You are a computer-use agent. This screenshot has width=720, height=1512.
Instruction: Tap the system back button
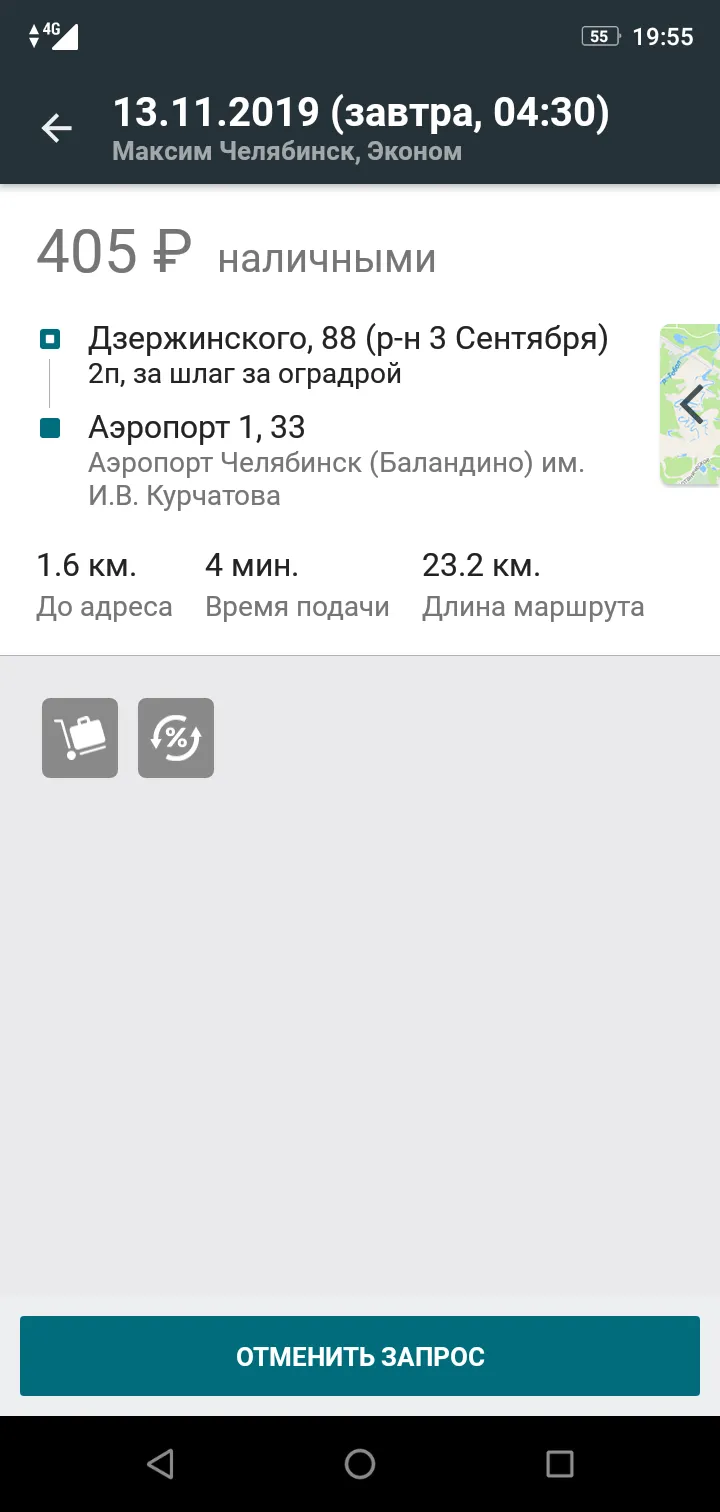point(160,1464)
